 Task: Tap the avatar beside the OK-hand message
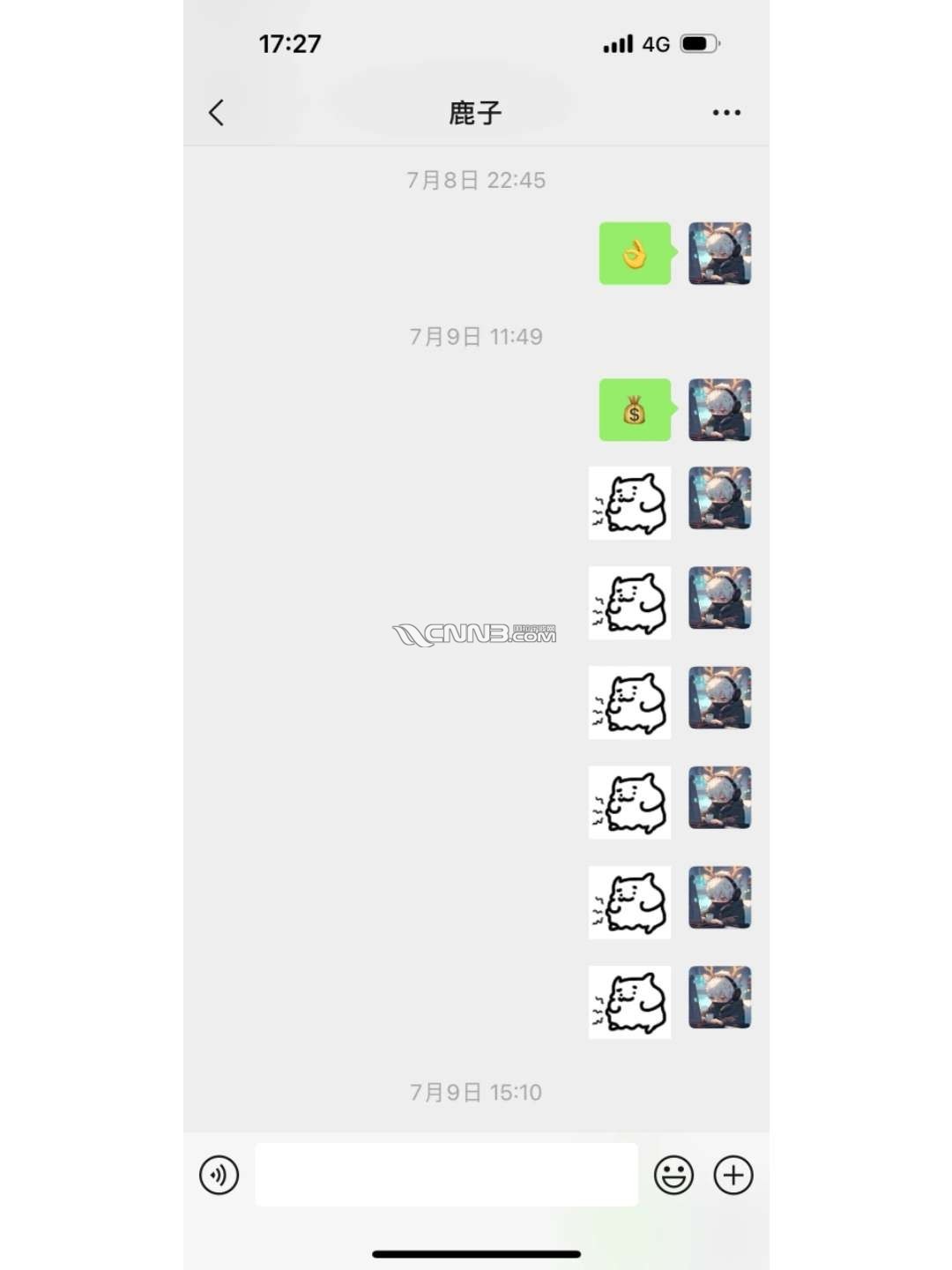(x=719, y=253)
